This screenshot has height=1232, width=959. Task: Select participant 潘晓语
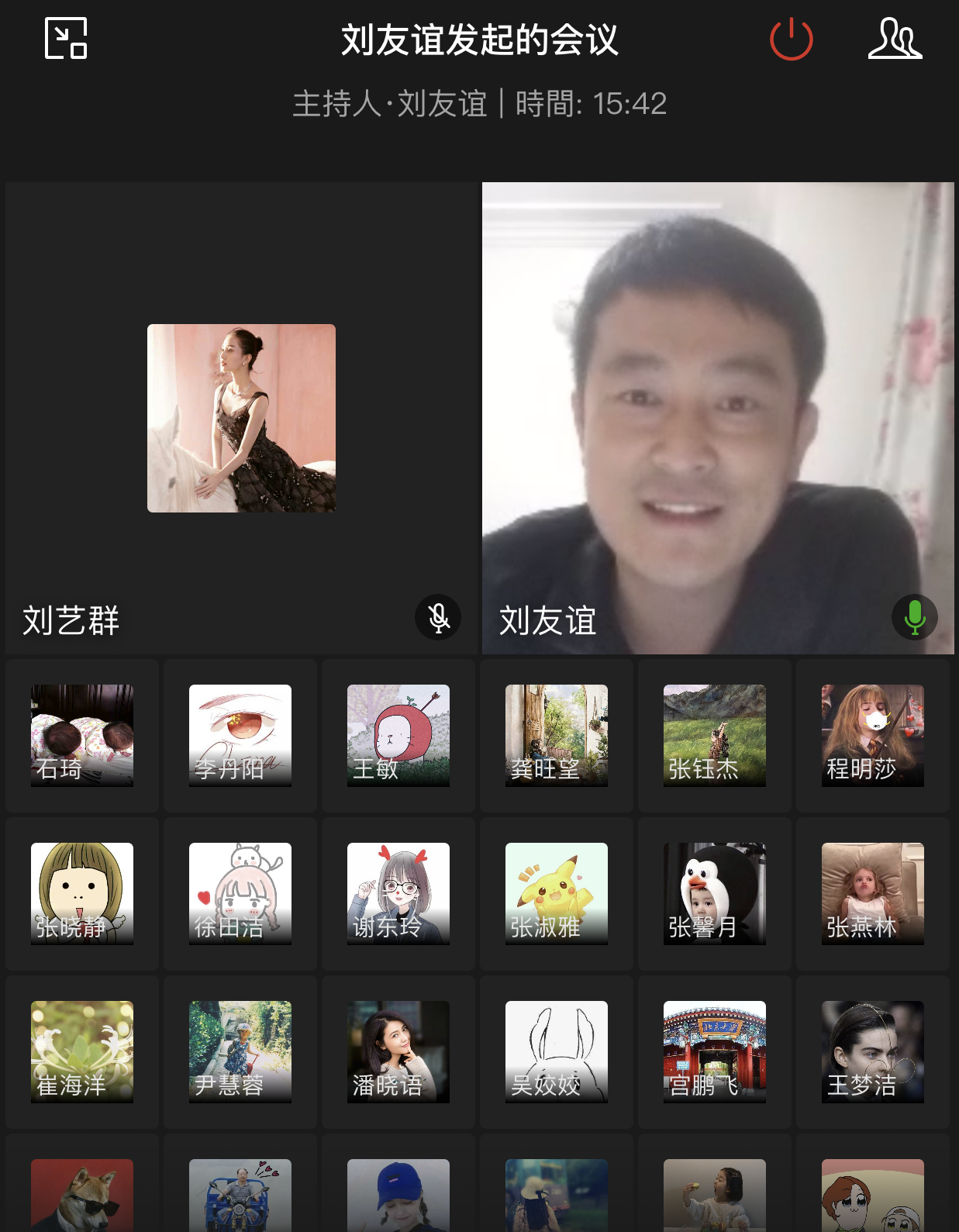tap(398, 1051)
